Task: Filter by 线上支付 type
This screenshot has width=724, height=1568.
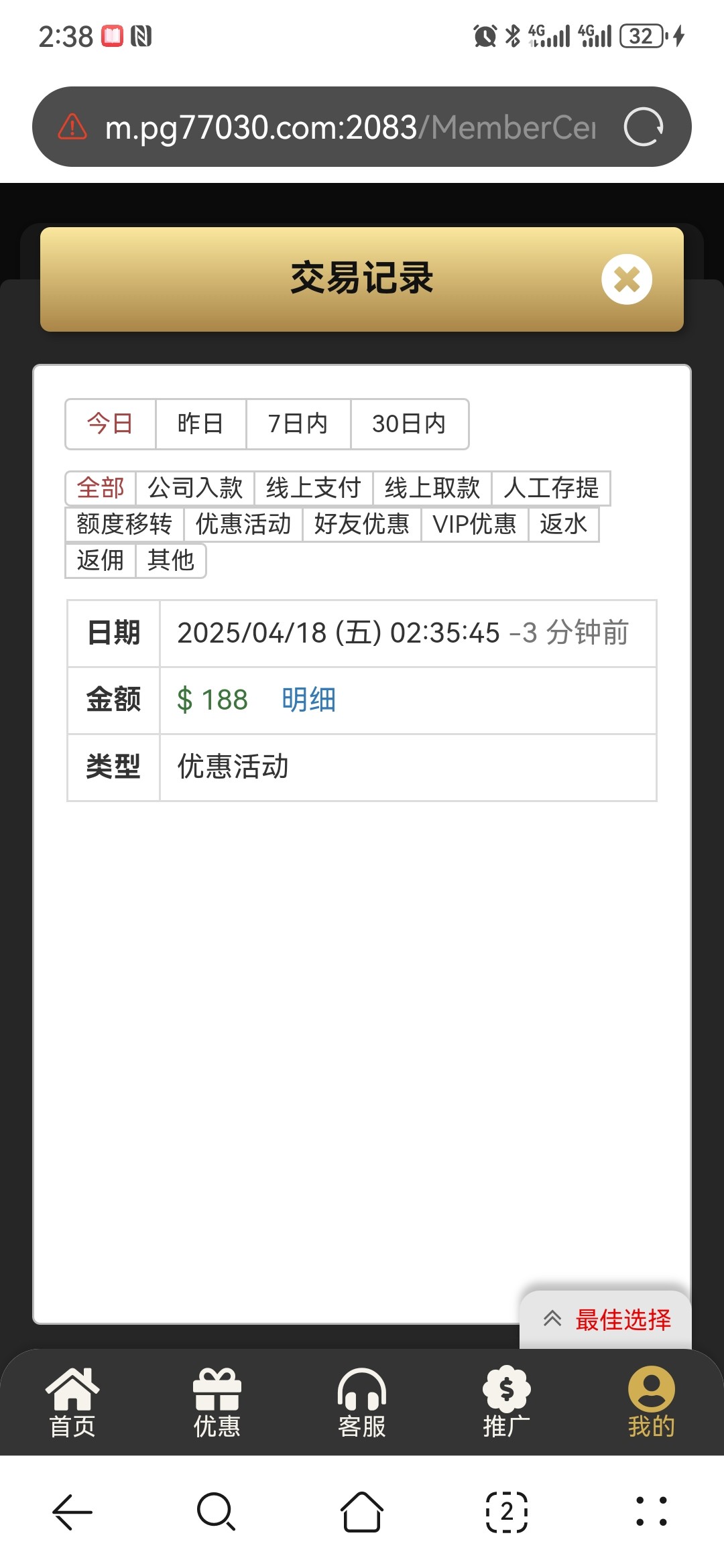Action: [313, 488]
